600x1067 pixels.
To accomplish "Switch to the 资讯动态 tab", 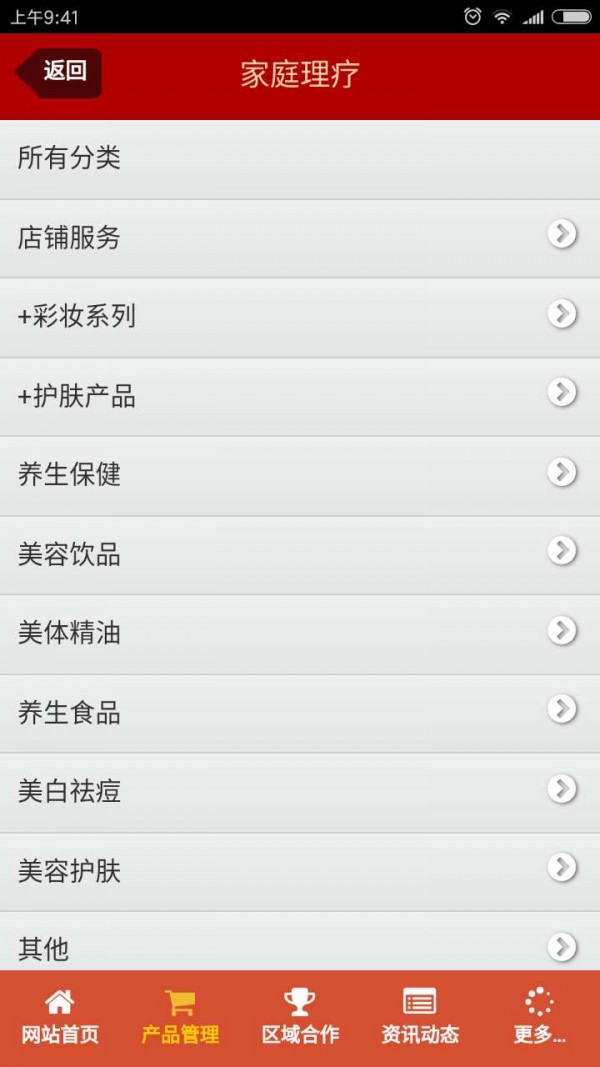I will (420, 1017).
